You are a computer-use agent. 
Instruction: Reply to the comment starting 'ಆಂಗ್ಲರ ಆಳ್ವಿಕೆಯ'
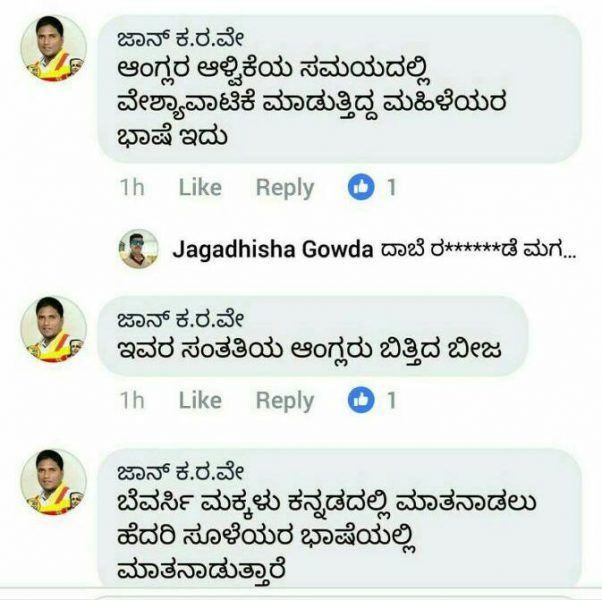coord(284,187)
